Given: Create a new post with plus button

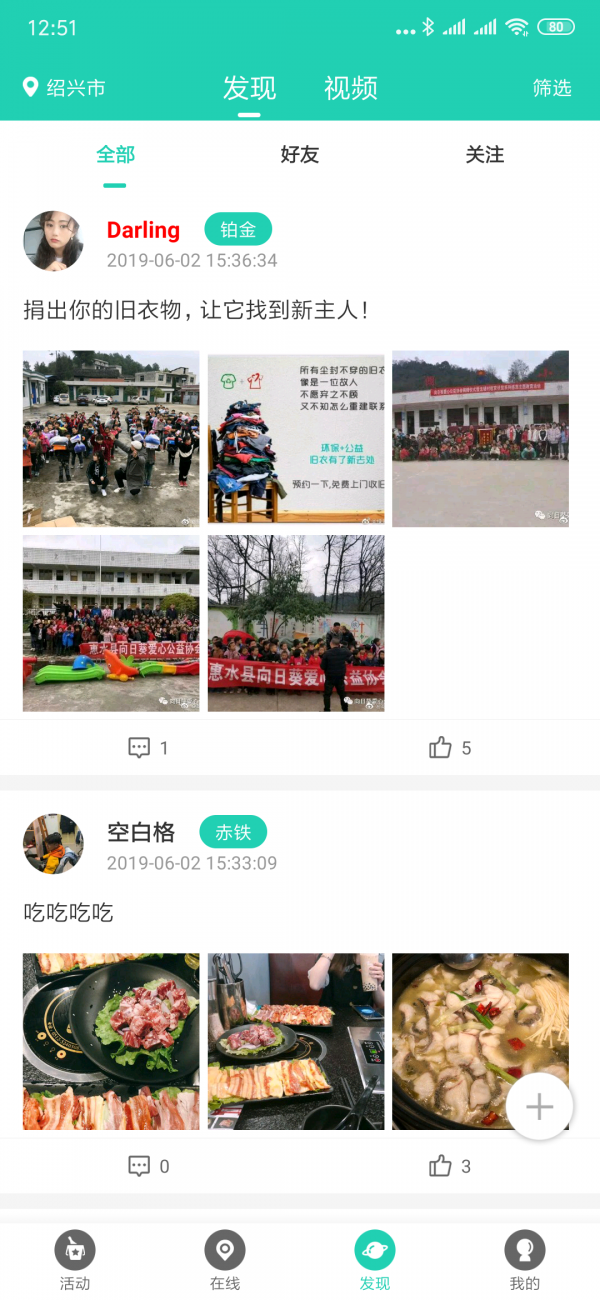Looking at the screenshot, I should [540, 1106].
